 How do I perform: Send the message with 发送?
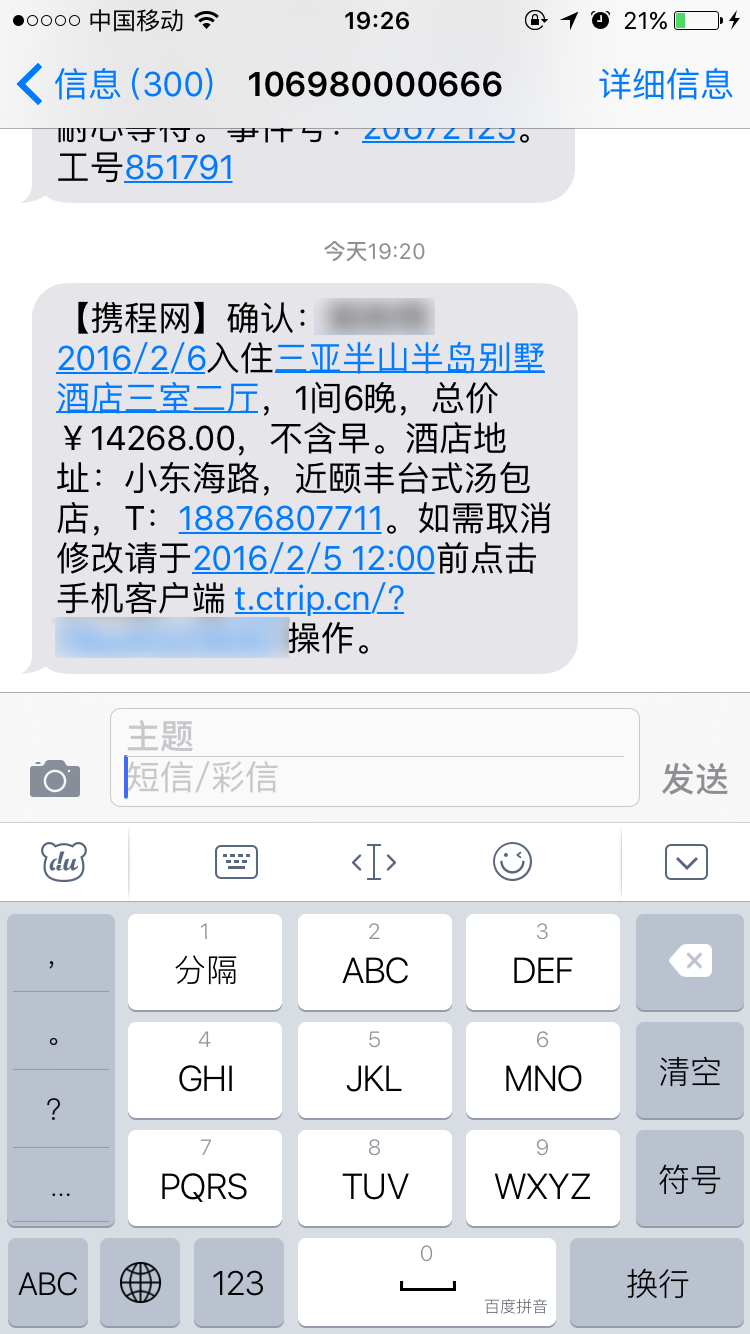click(x=694, y=779)
